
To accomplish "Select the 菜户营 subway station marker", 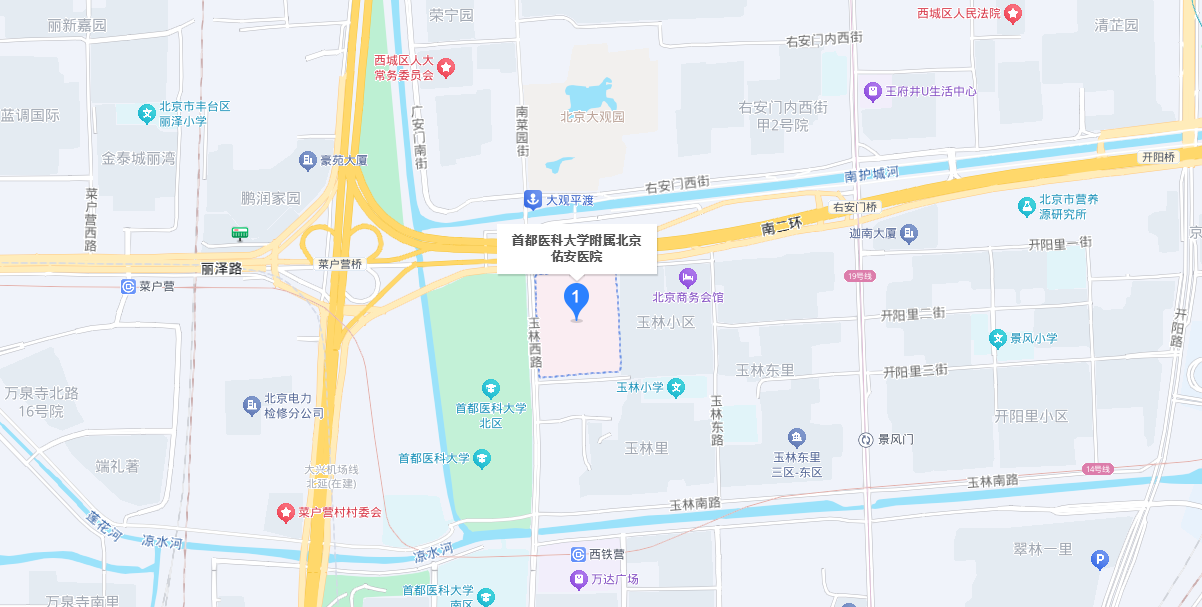I will (128, 286).
